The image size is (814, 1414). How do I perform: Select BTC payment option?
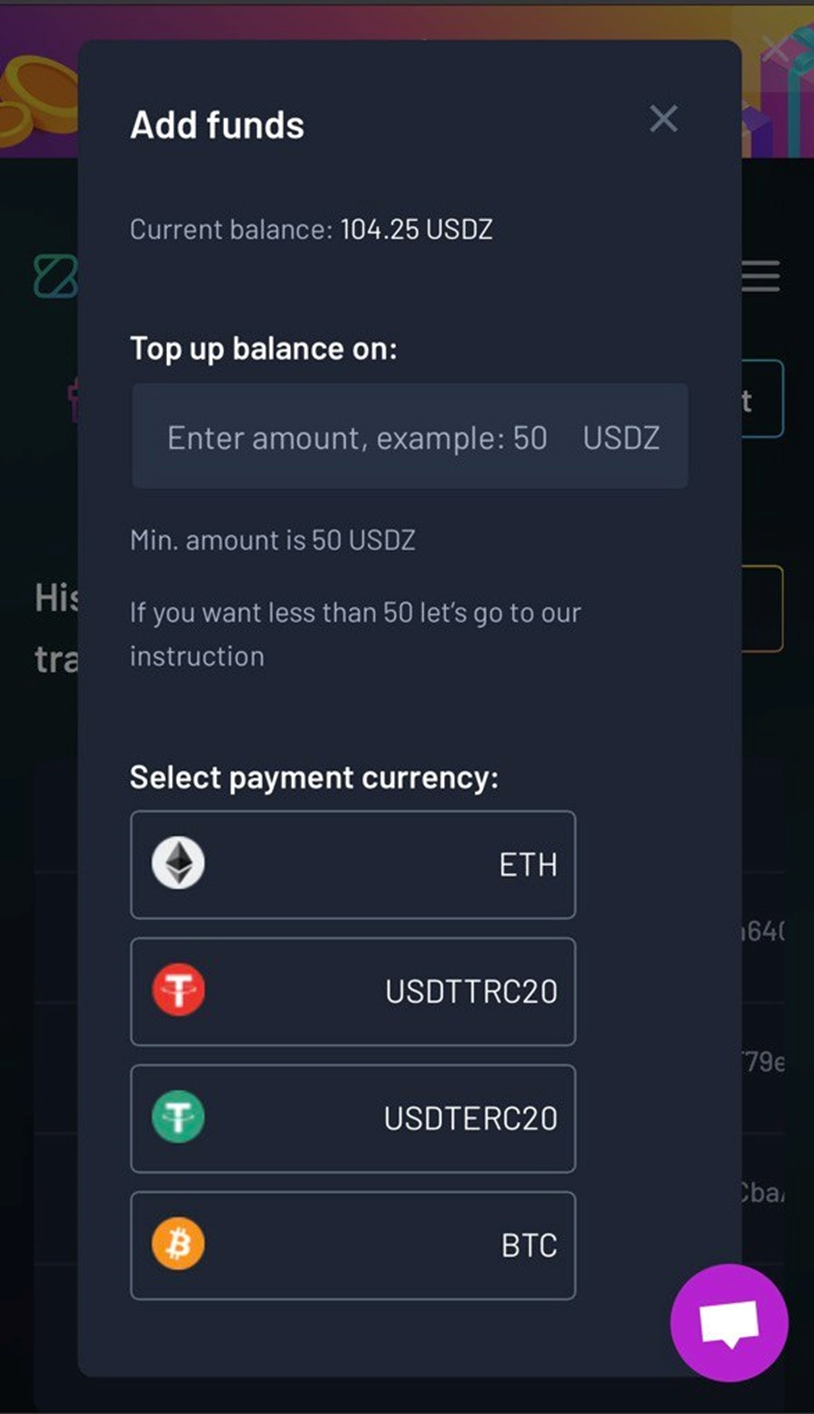[353, 1245]
